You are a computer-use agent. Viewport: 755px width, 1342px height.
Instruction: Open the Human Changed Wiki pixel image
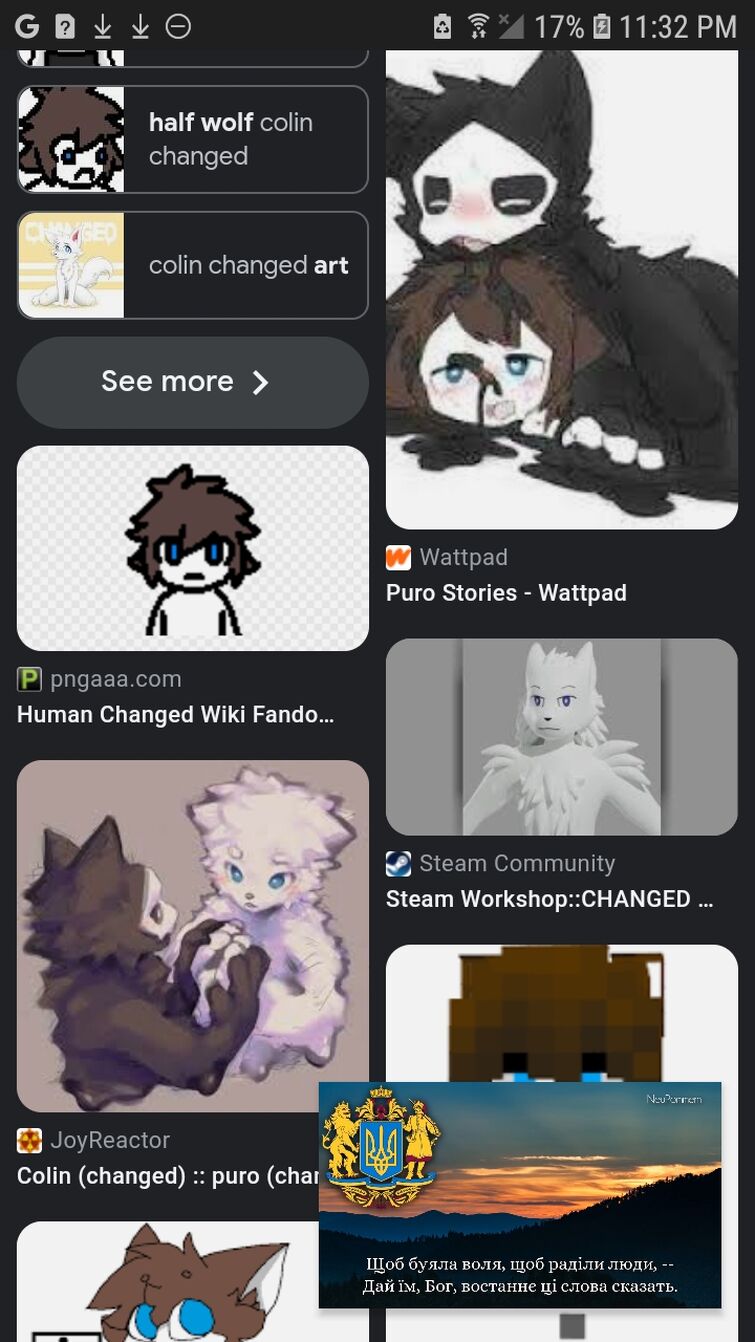click(x=192, y=548)
